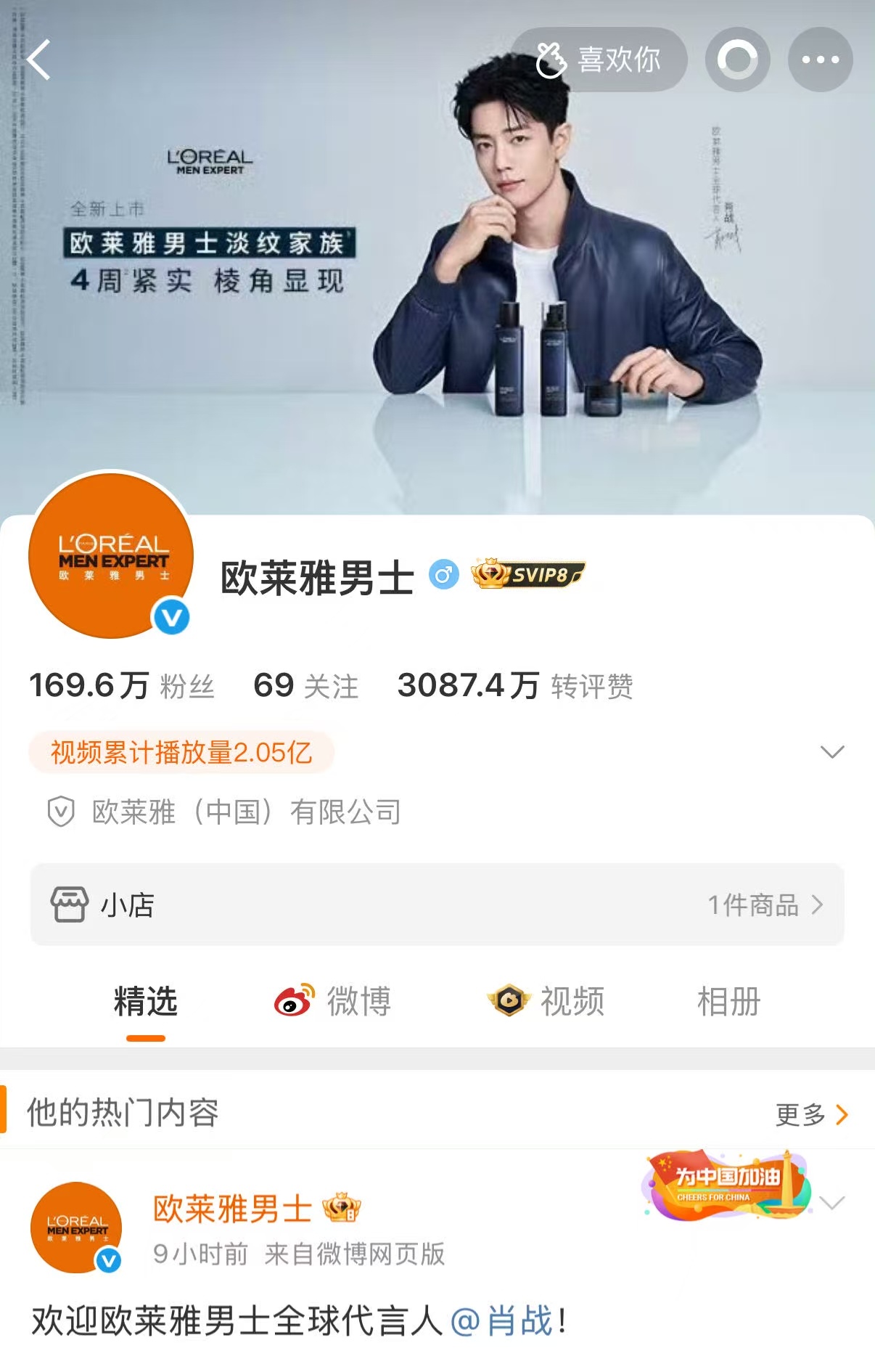This screenshot has width=875, height=1372.
Task: Open the store item list via right arrow
Action: (822, 905)
